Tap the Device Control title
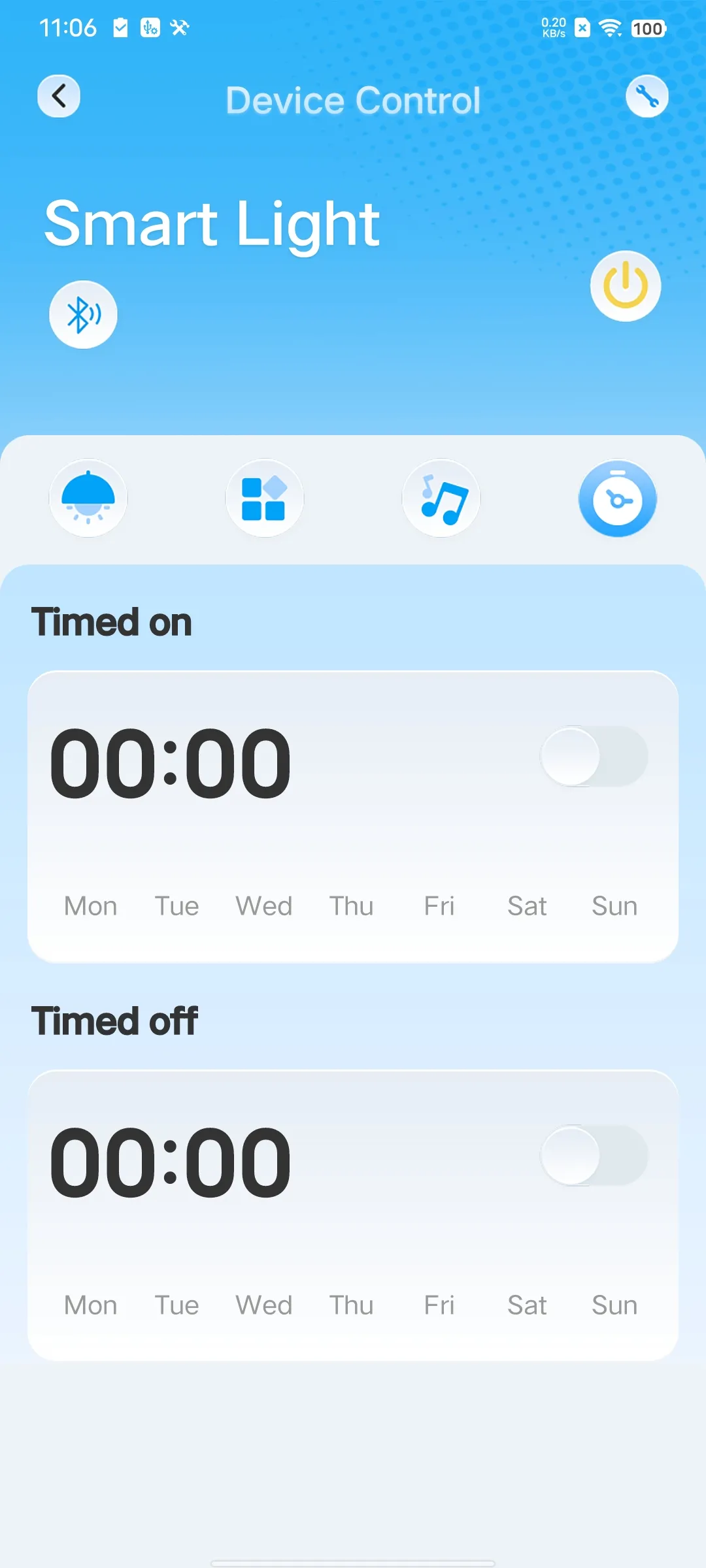This screenshot has width=706, height=1568. click(353, 99)
